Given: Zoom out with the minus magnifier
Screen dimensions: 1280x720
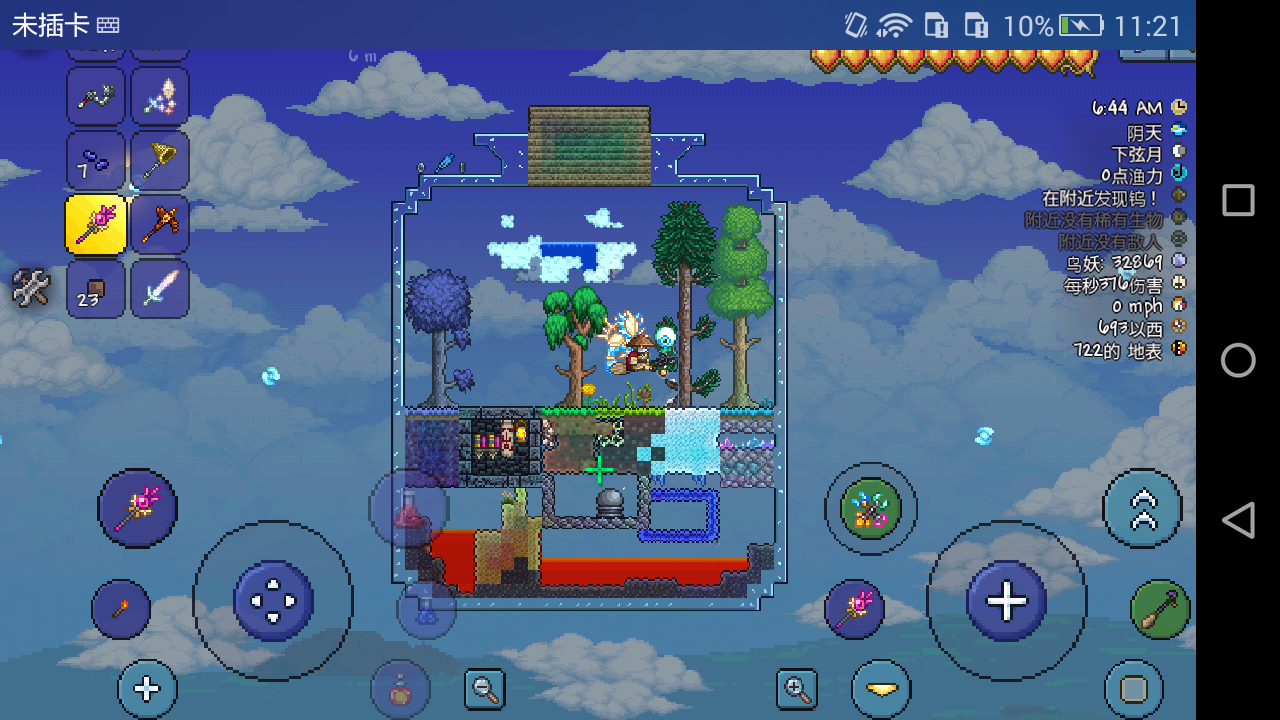Looking at the screenshot, I should pyautogui.click(x=485, y=689).
